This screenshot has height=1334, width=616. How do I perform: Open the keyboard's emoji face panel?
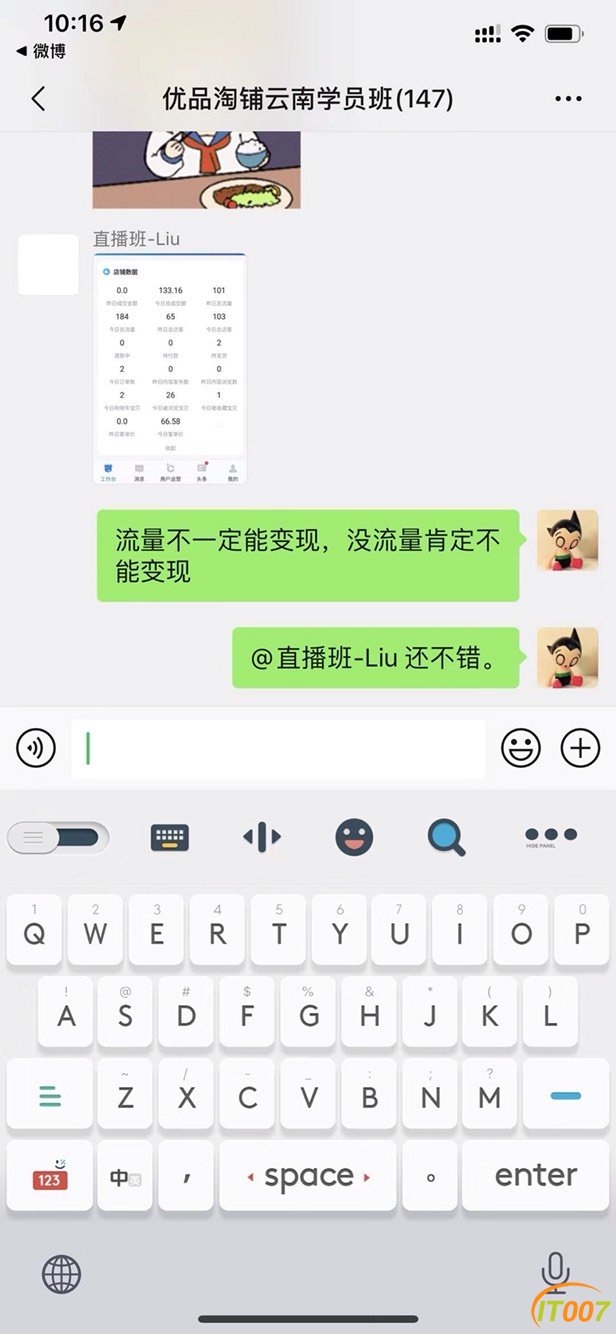tap(354, 837)
